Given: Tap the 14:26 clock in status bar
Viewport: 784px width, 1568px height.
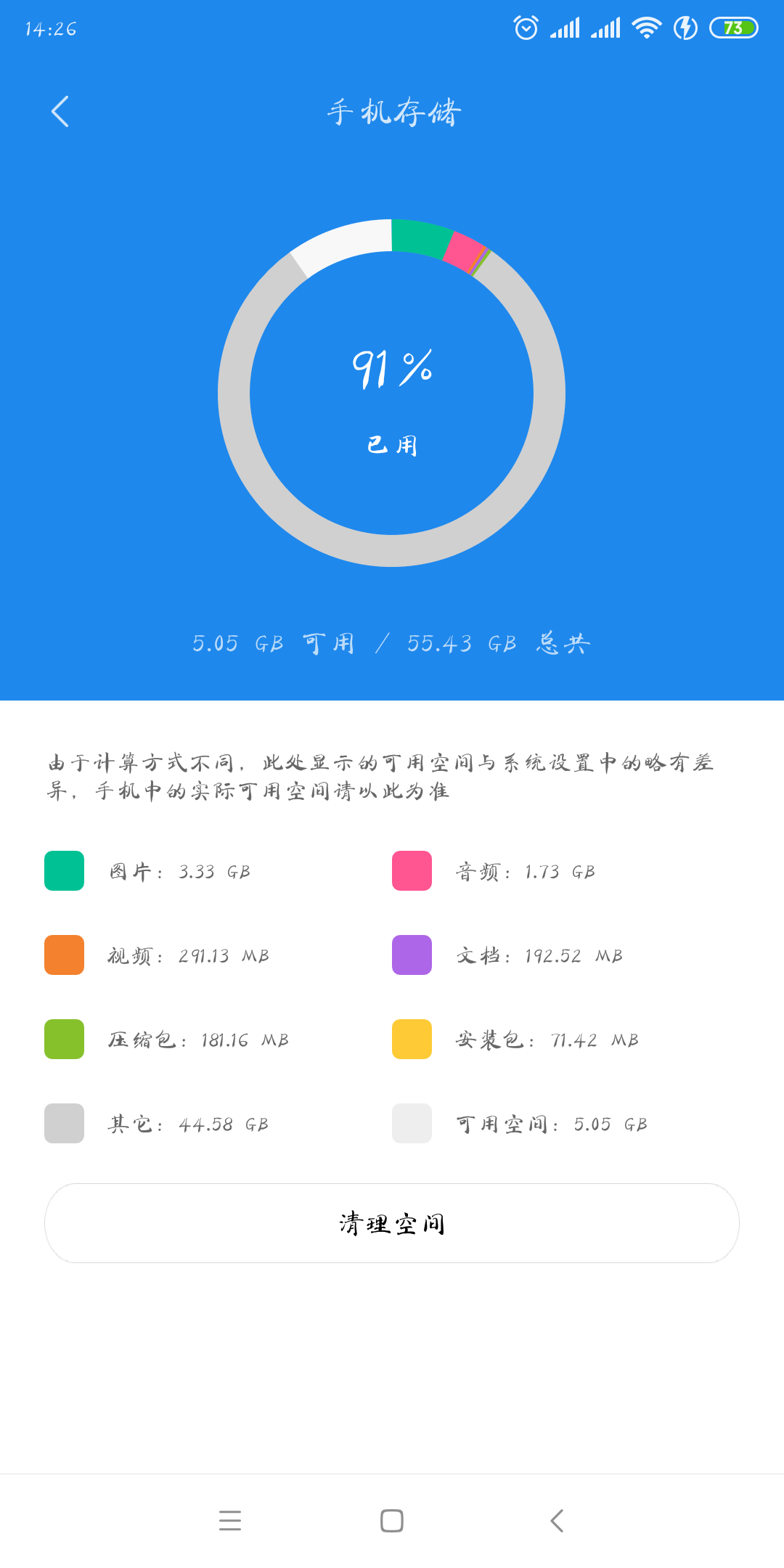Looking at the screenshot, I should (47, 28).
